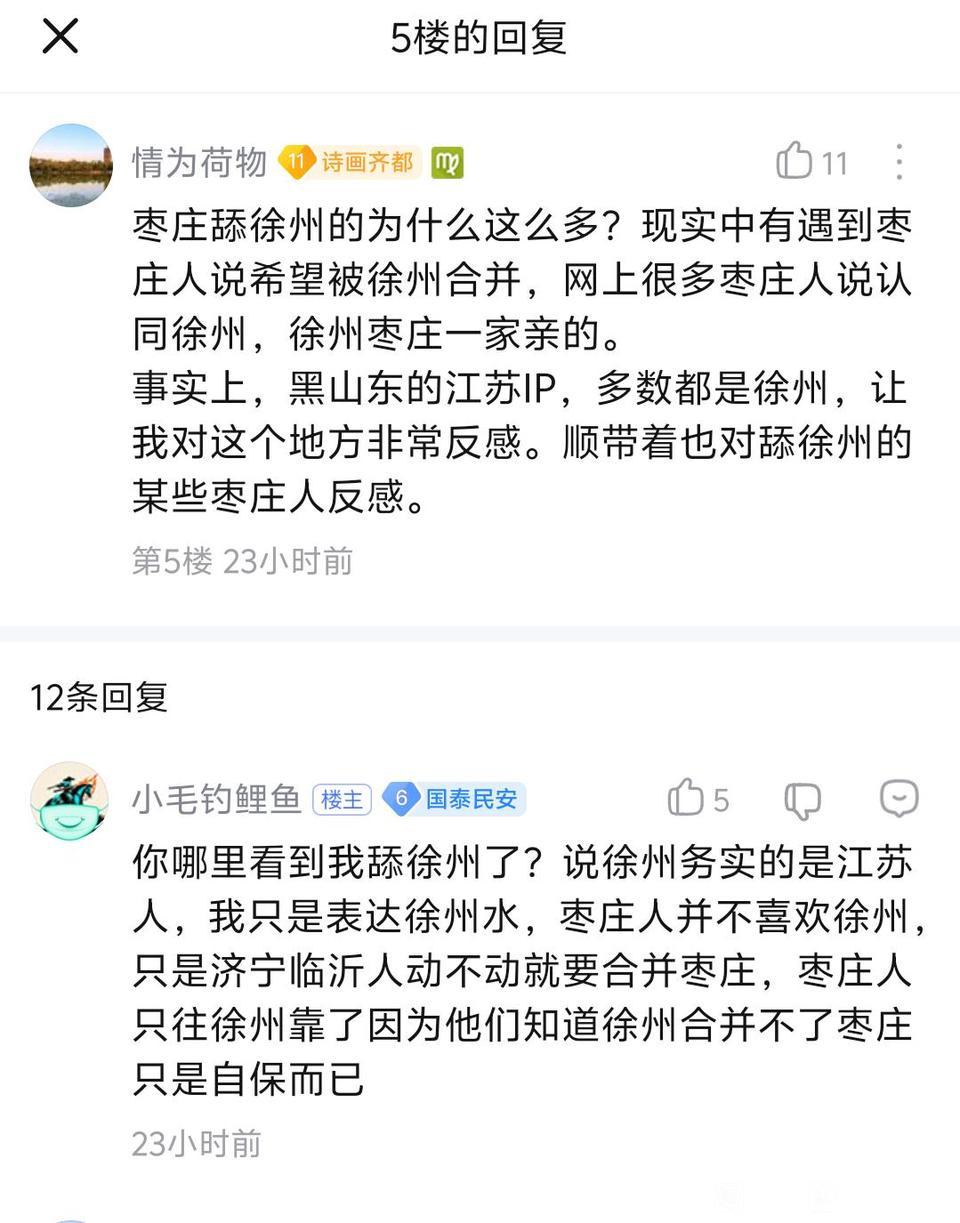The height and width of the screenshot is (1223, 960).
Task: Like the reply by 小毛钓鲤鱼
Action: [x=687, y=799]
